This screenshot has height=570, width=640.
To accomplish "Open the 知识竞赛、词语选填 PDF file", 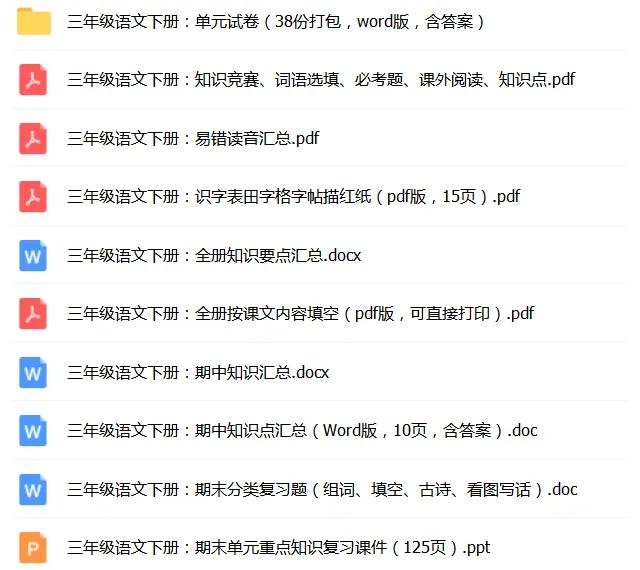I will pyautogui.click(x=320, y=80).
